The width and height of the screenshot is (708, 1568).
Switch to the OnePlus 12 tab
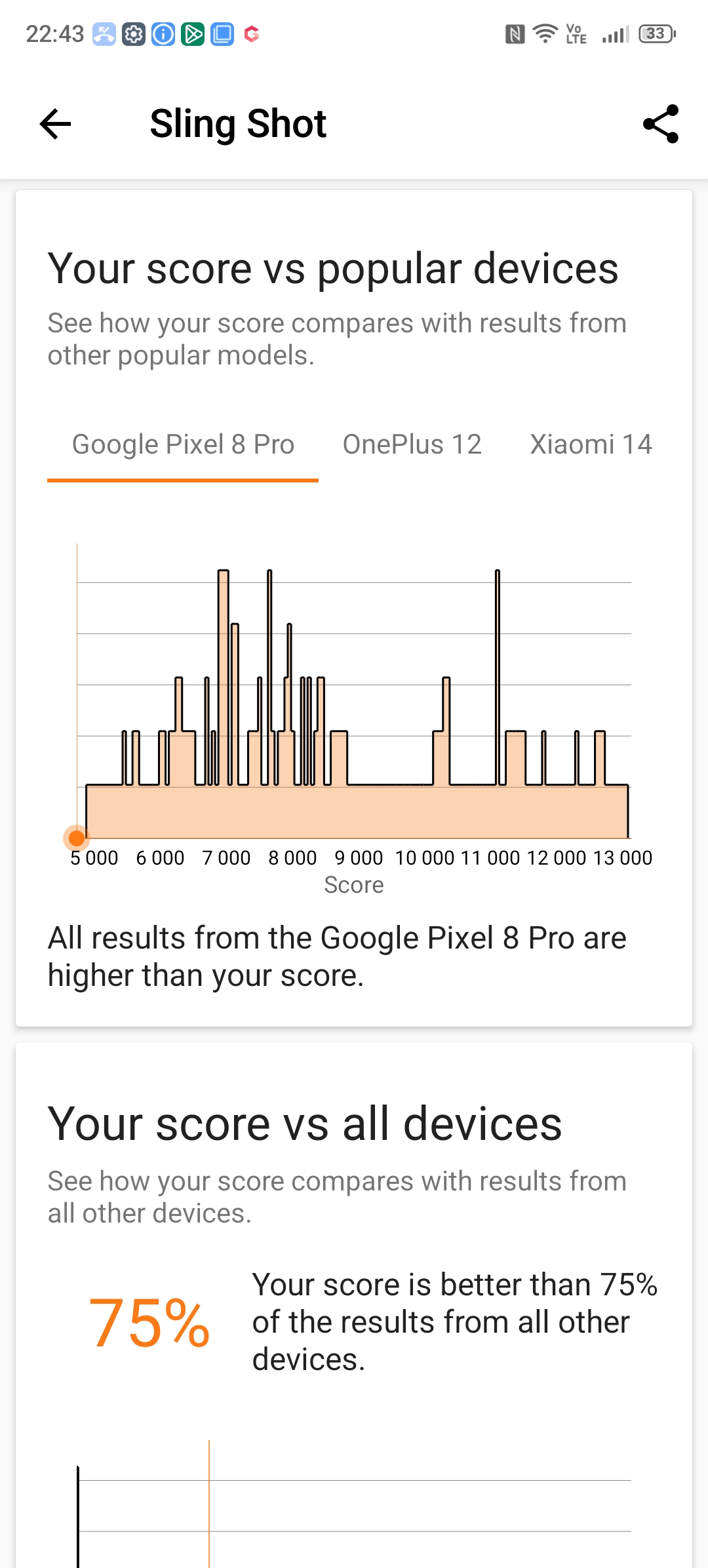(x=412, y=444)
